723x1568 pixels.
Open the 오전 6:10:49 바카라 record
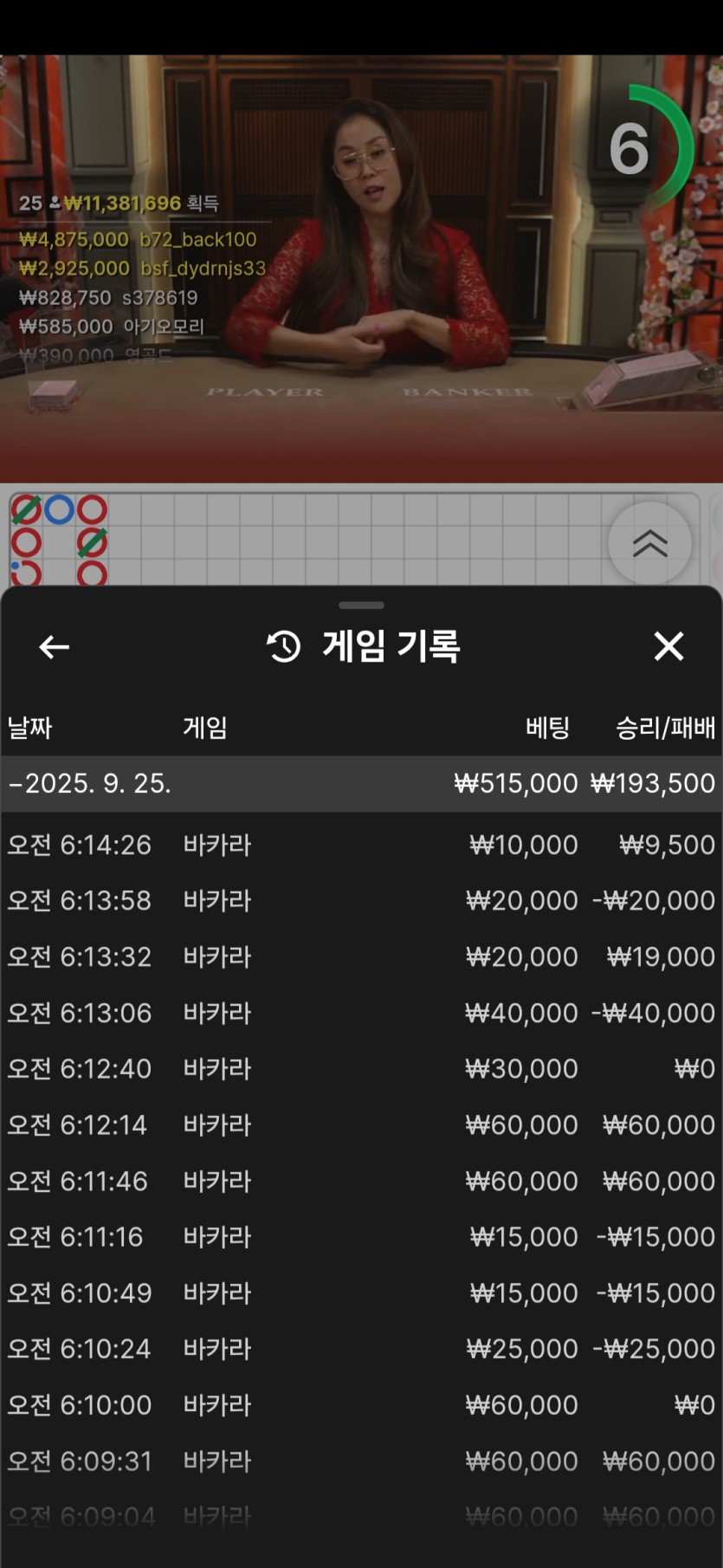coord(361,1293)
